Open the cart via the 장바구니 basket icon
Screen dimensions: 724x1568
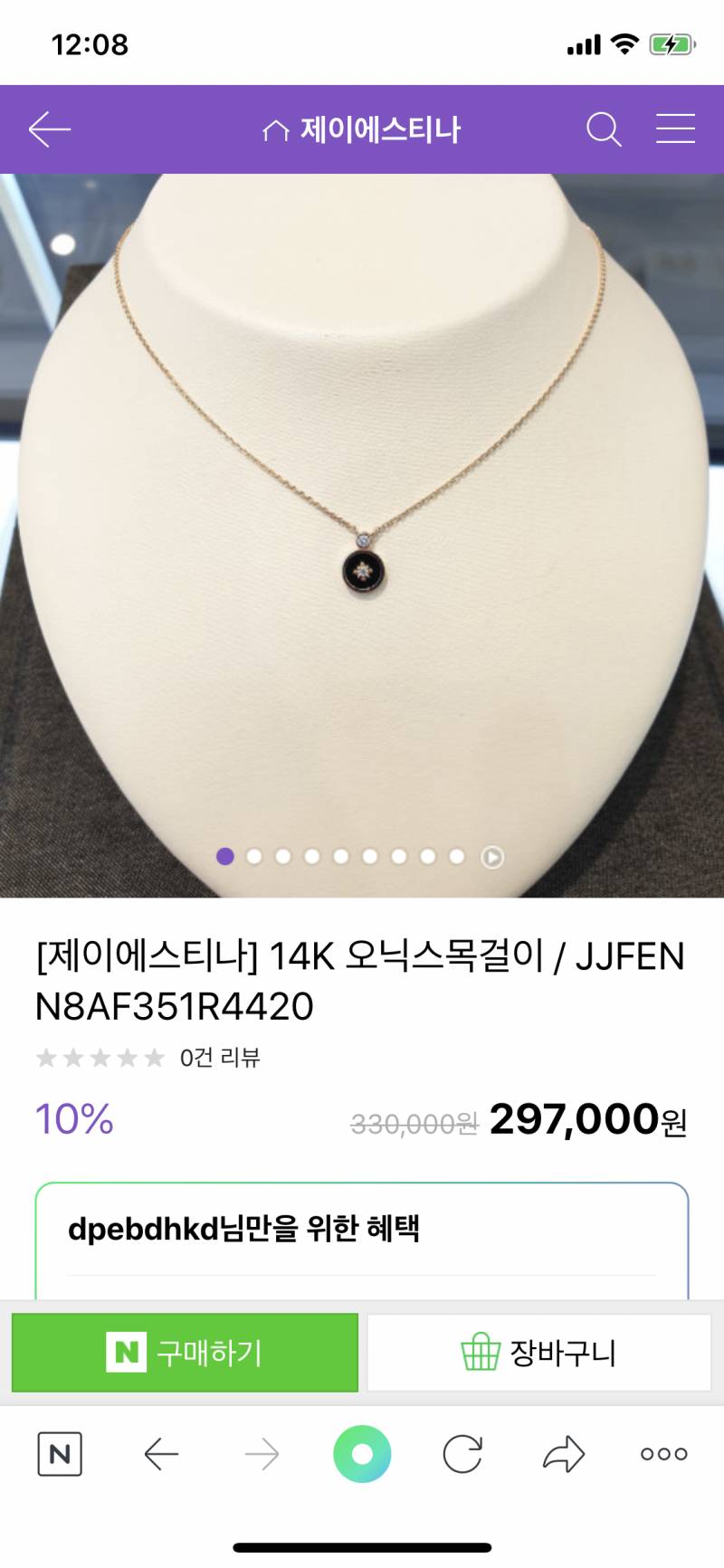point(538,1353)
